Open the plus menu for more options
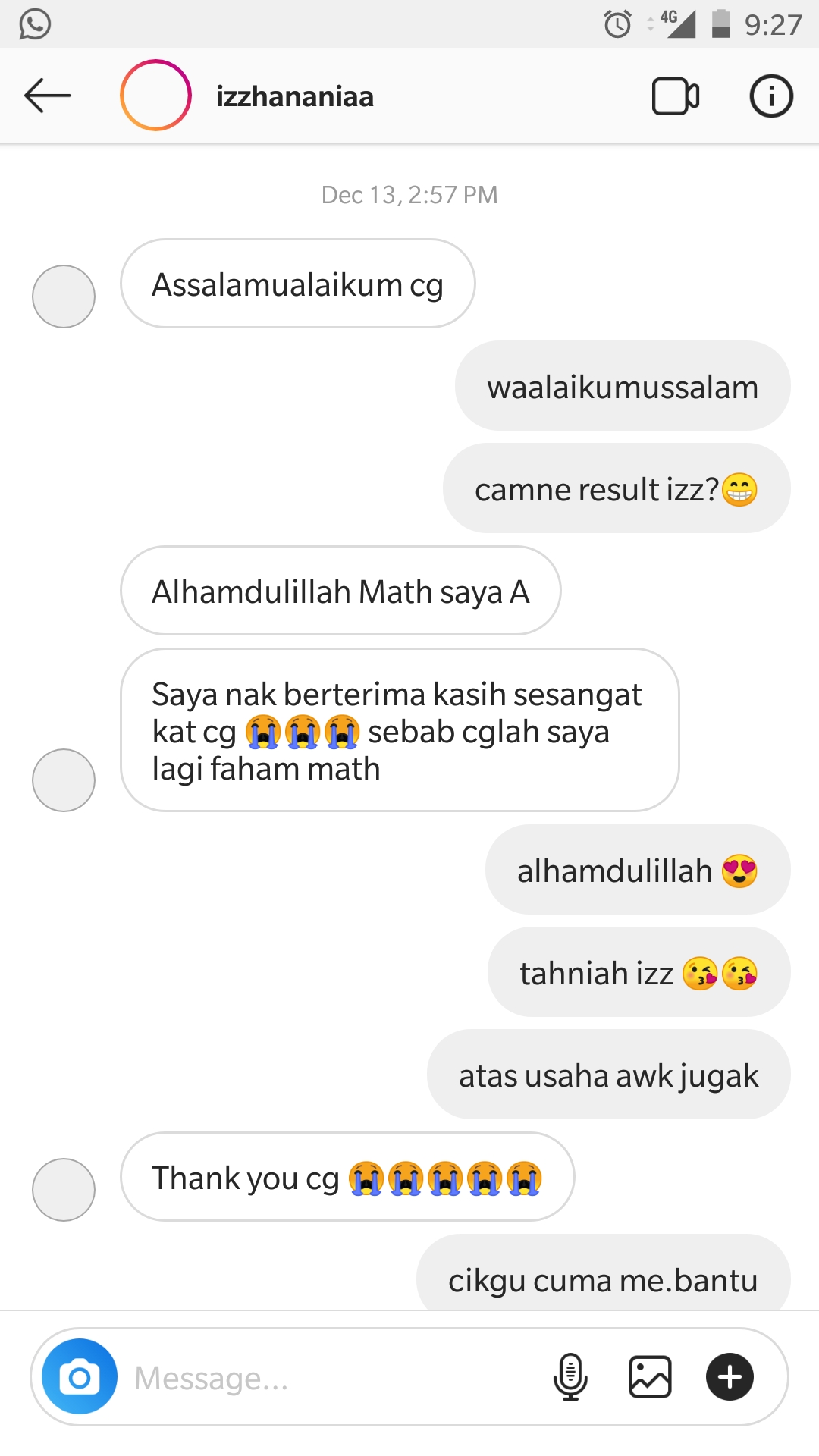The image size is (819, 1456). click(x=730, y=1376)
